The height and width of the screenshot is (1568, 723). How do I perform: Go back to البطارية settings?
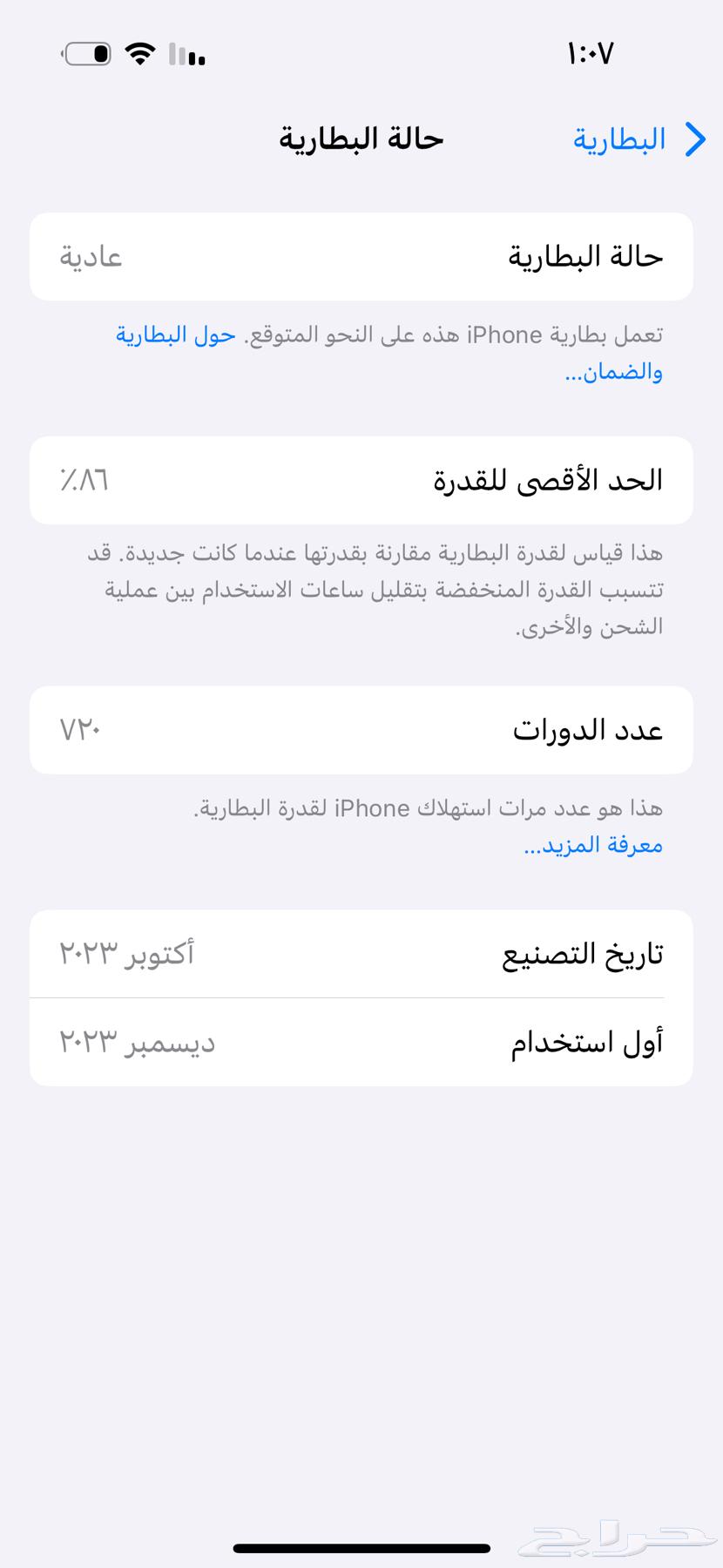click(x=639, y=139)
